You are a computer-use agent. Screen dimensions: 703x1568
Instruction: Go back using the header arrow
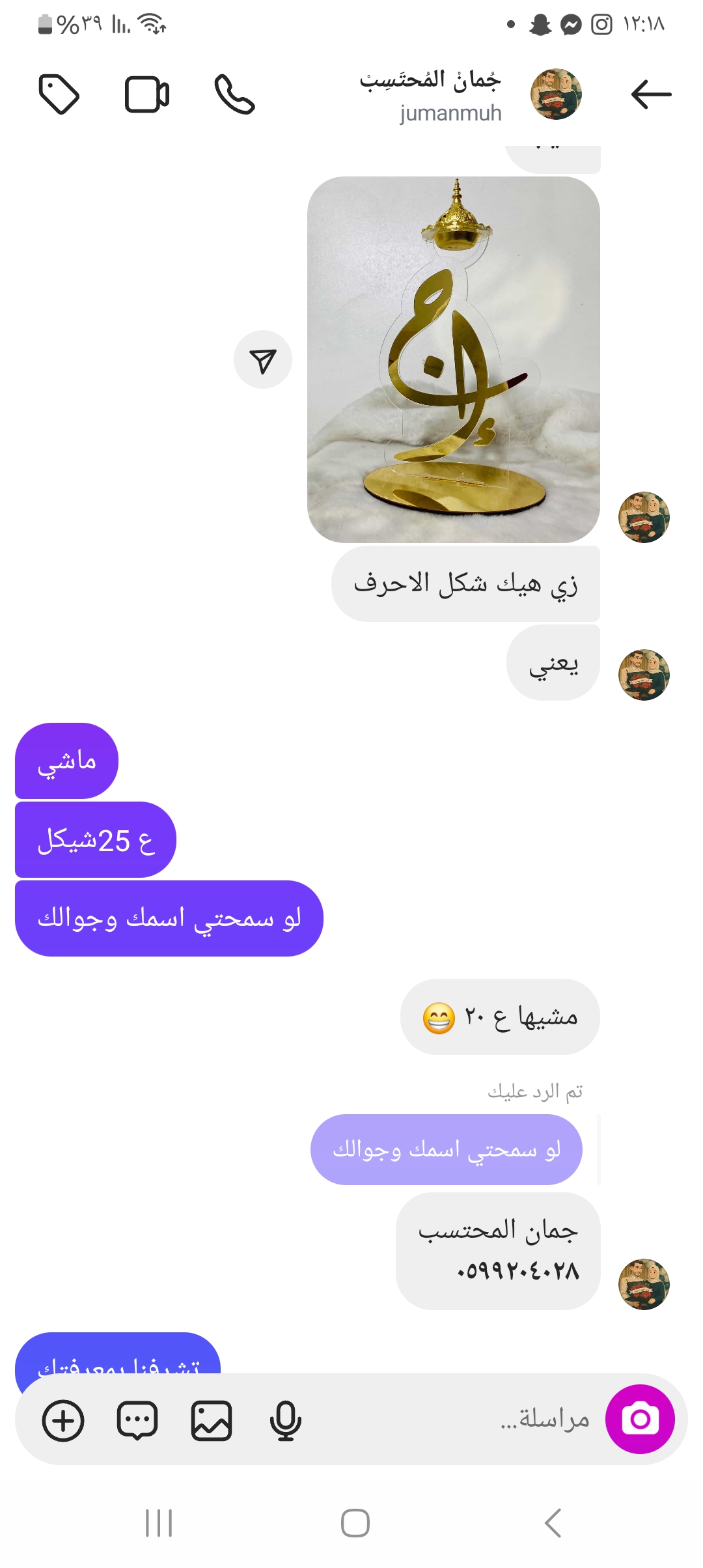[651, 94]
